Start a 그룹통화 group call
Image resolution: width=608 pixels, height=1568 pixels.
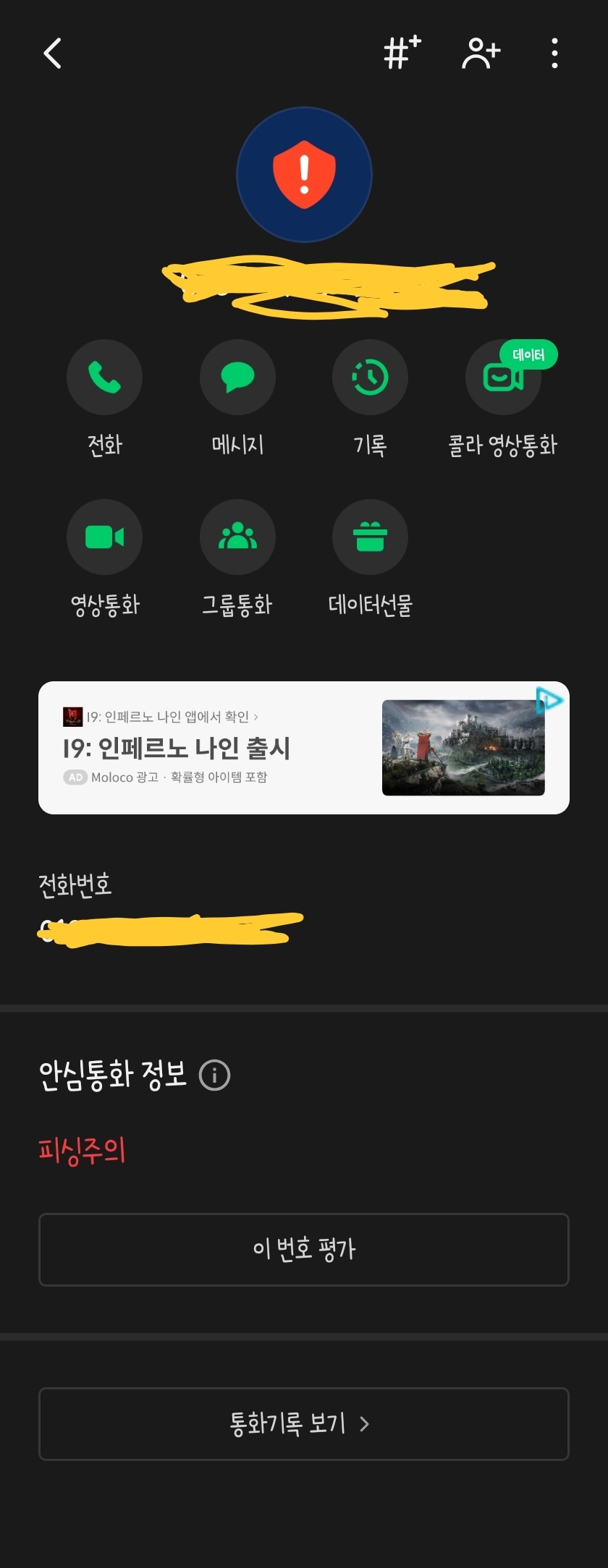[x=237, y=537]
